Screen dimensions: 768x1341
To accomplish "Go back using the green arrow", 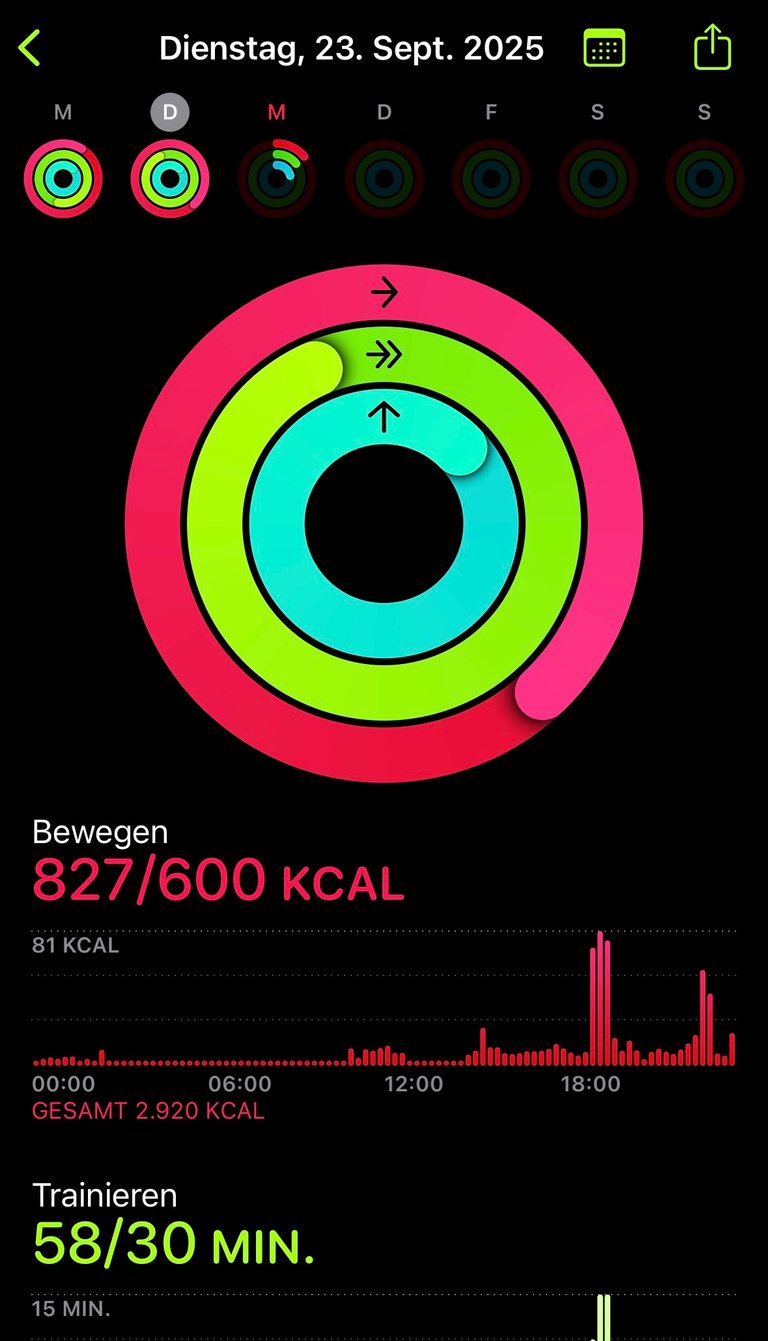I will pyautogui.click(x=30, y=48).
